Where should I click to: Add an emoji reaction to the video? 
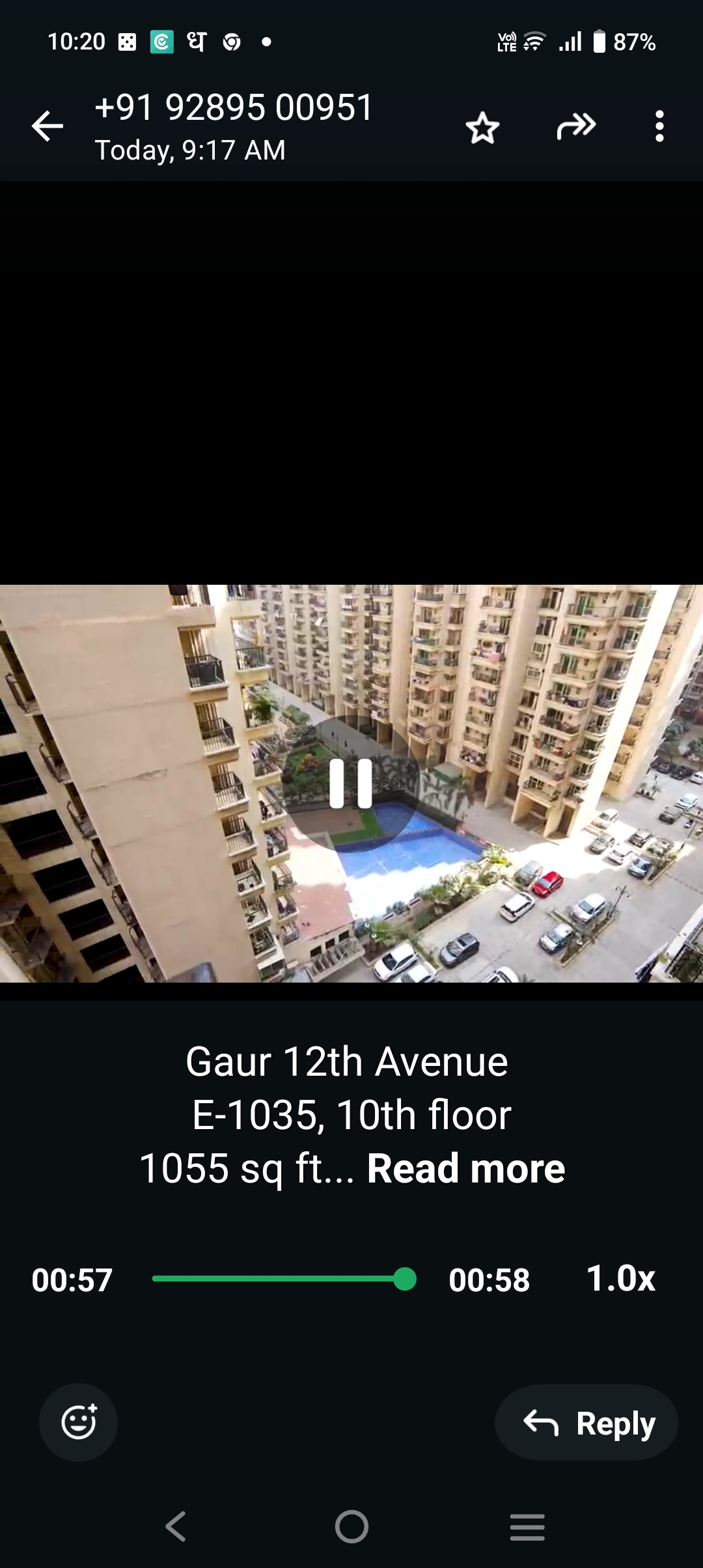[x=79, y=1422]
